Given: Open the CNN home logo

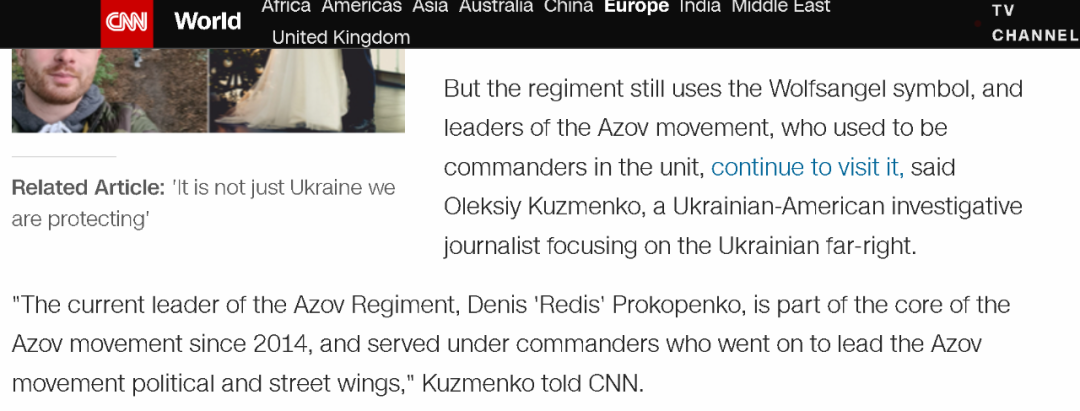Looking at the screenshot, I should pos(127,22).
